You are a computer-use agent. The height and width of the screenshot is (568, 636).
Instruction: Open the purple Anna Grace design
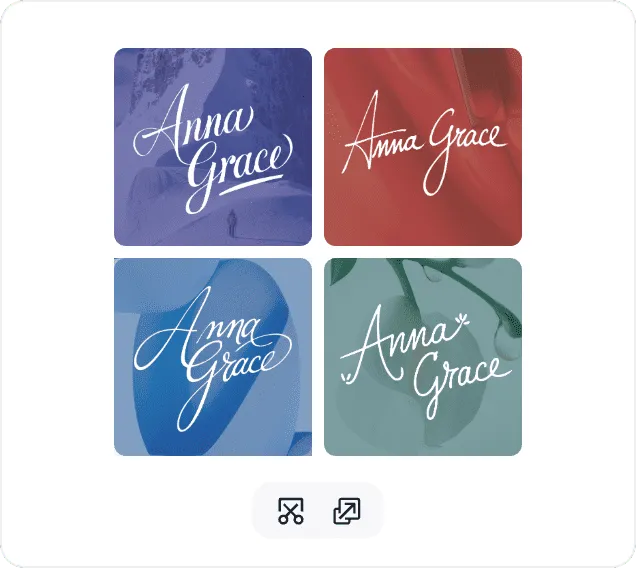tap(213, 147)
